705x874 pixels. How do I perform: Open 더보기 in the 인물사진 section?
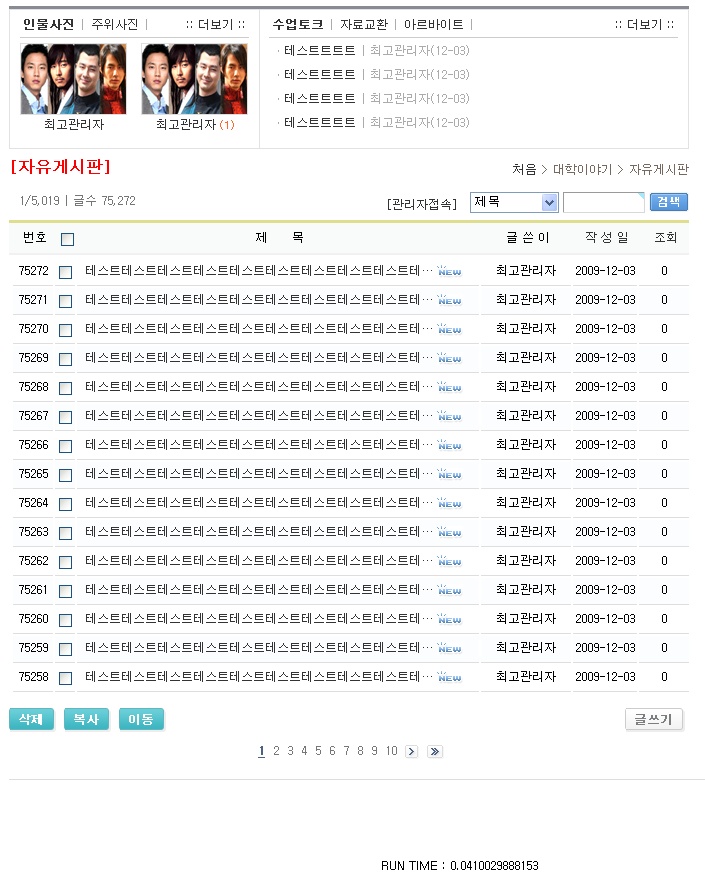(215, 24)
